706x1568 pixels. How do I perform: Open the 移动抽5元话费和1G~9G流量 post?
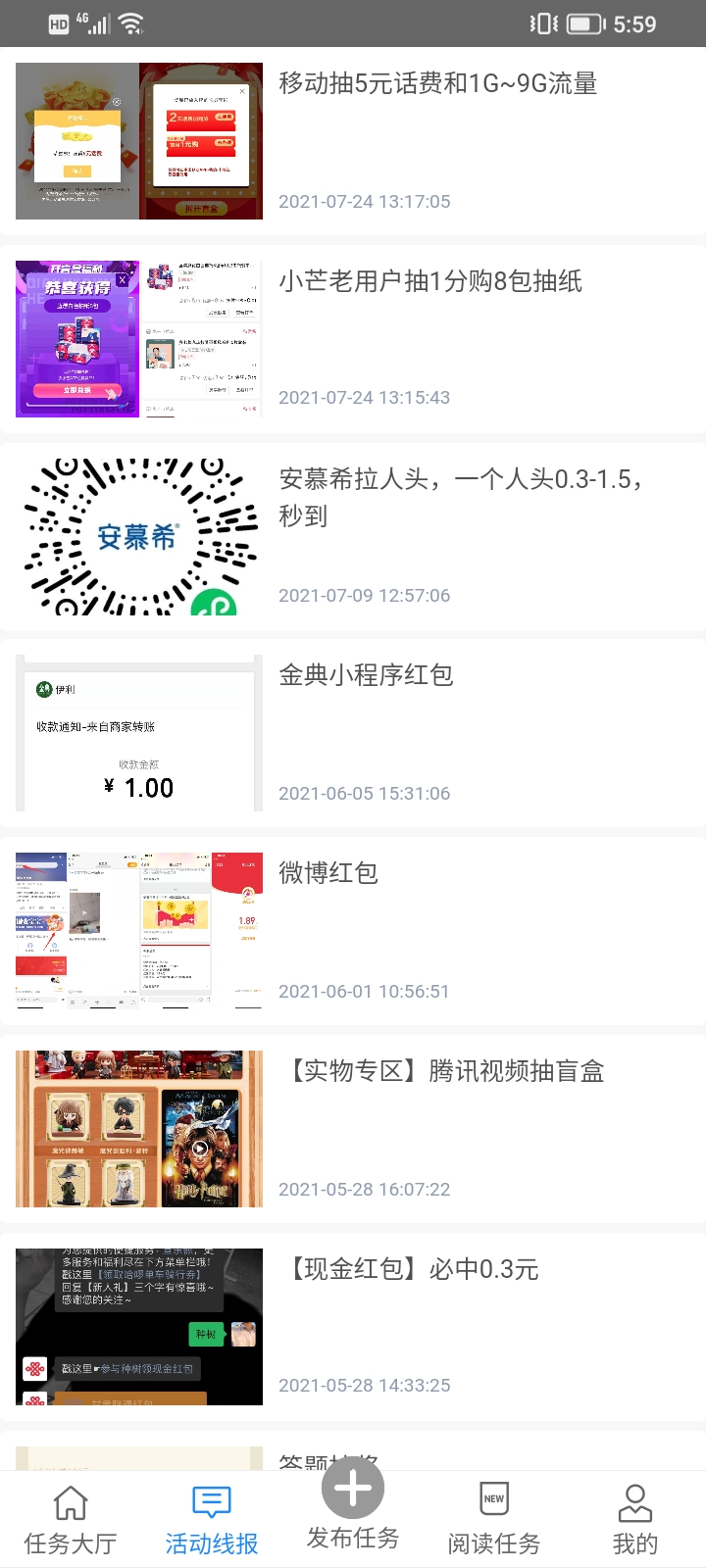[437, 84]
